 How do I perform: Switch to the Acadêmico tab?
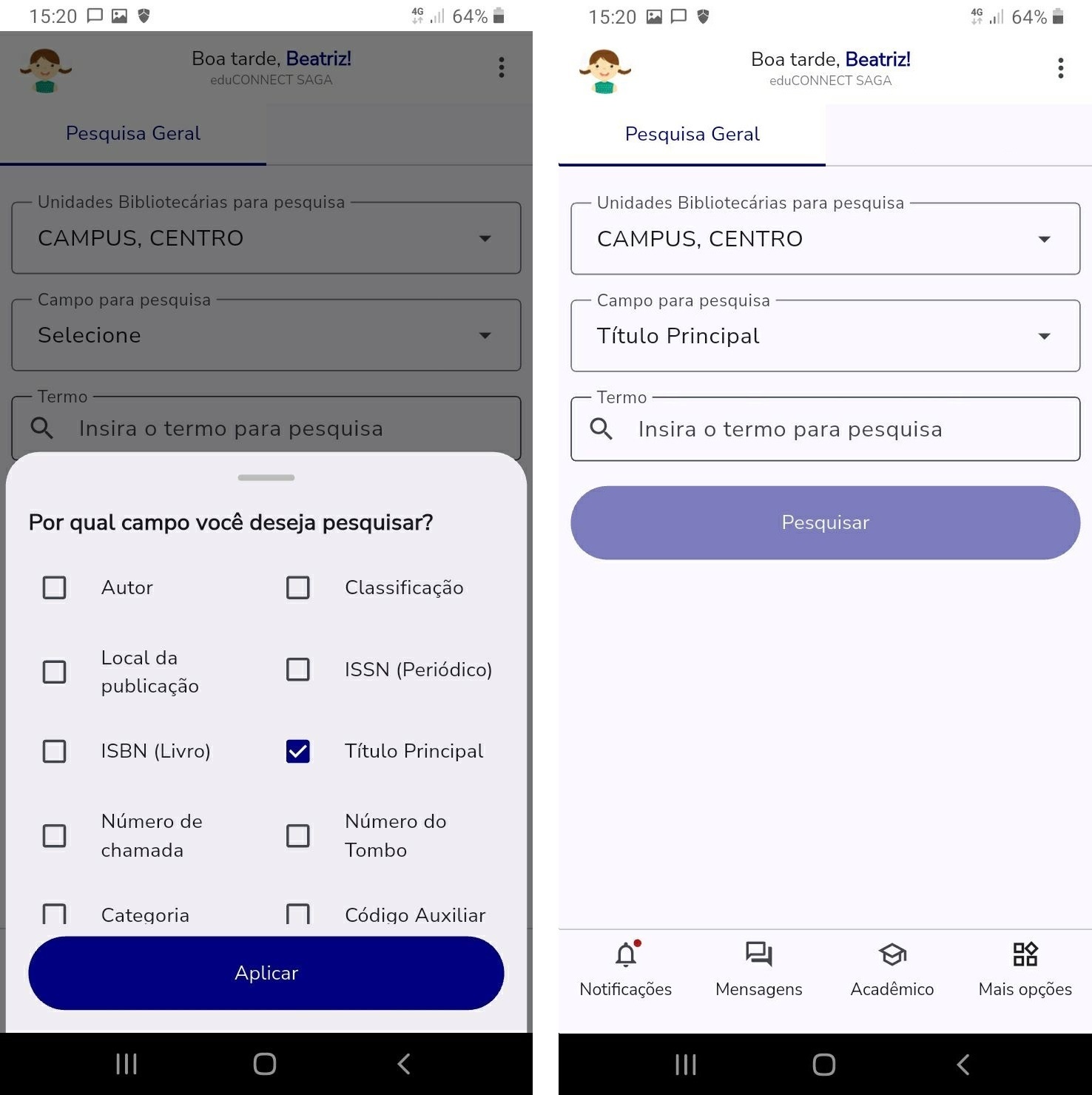click(892, 968)
